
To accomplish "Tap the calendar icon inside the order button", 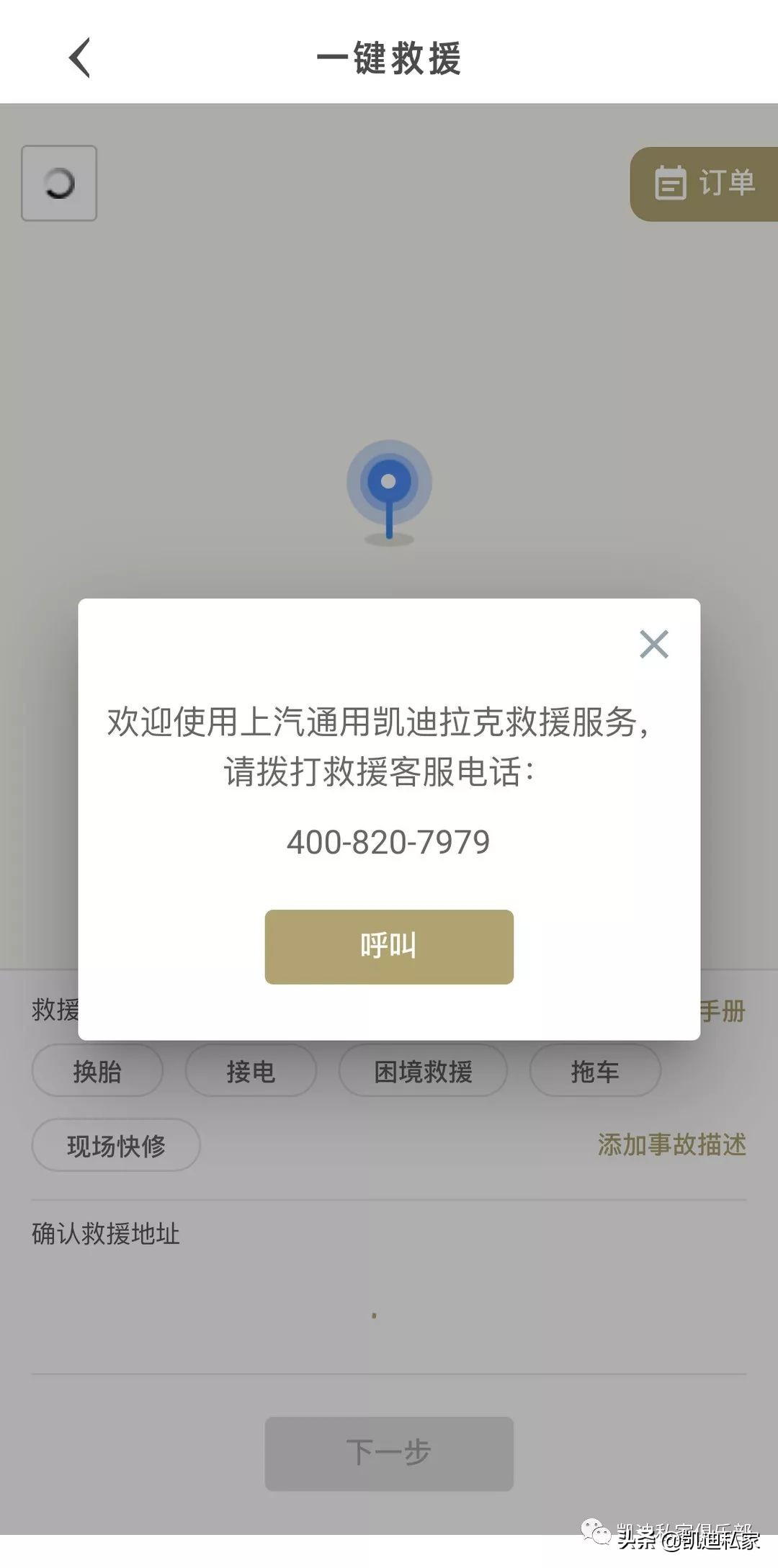I will [x=670, y=184].
